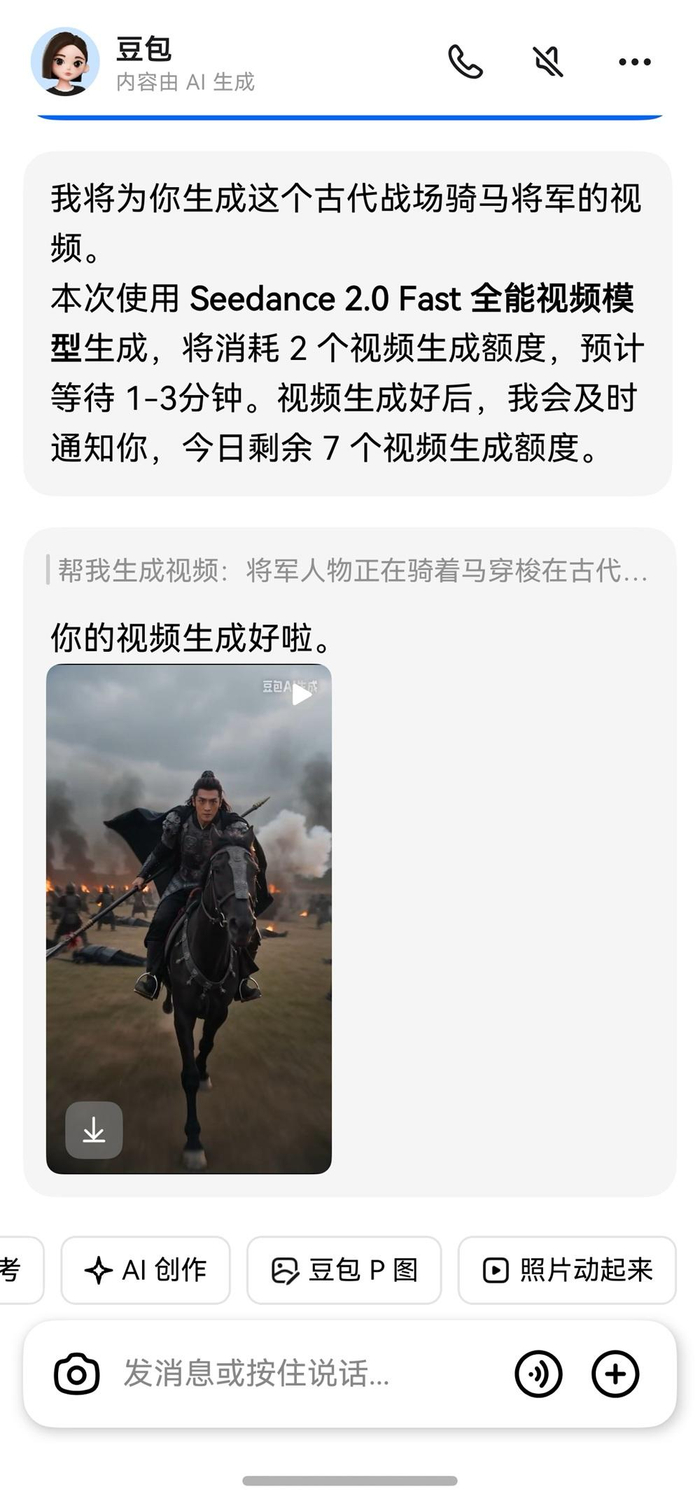Select the AI 创作 chip
This screenshot has width=700, height=1497.
[x=146, y=1270]
